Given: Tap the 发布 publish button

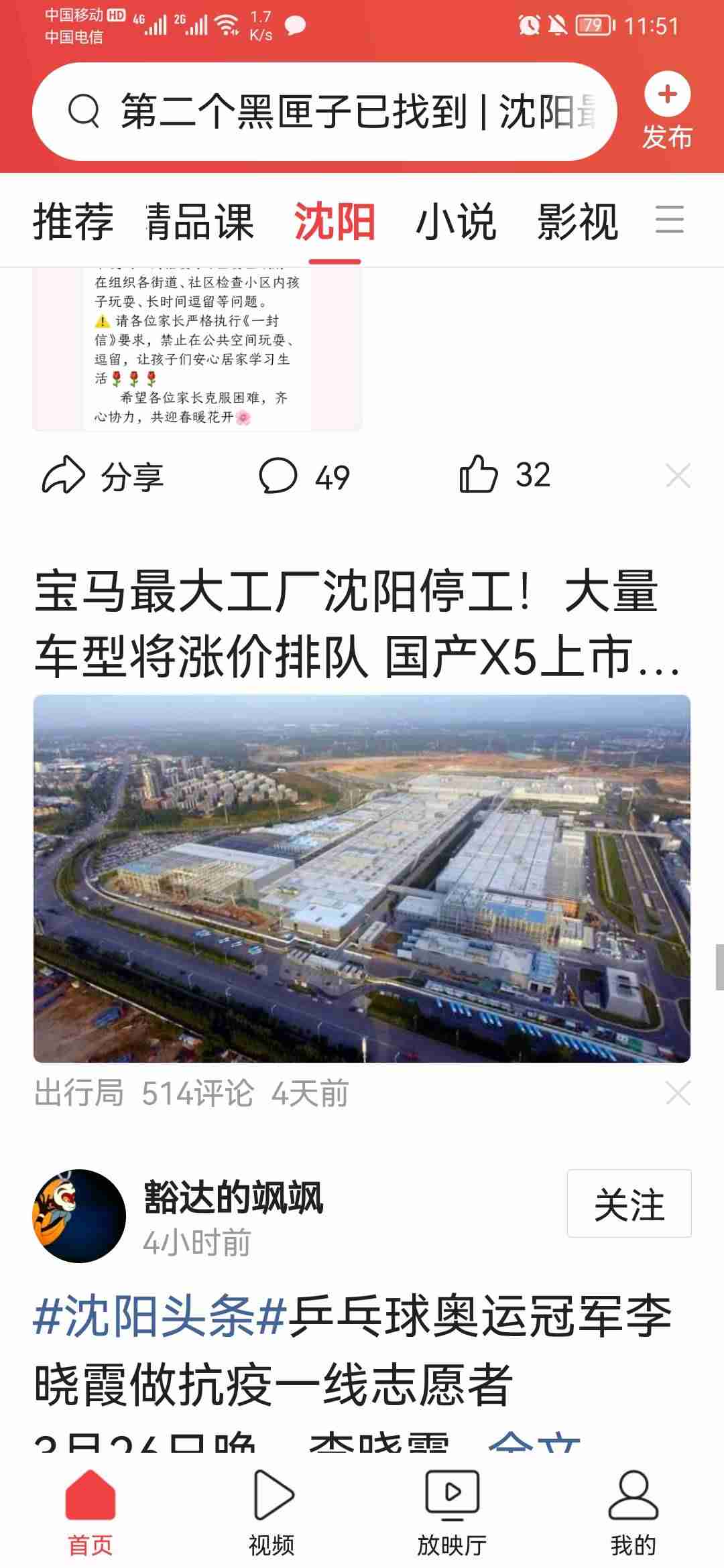Looking at the screenshot, I should (x=666, y=111).
